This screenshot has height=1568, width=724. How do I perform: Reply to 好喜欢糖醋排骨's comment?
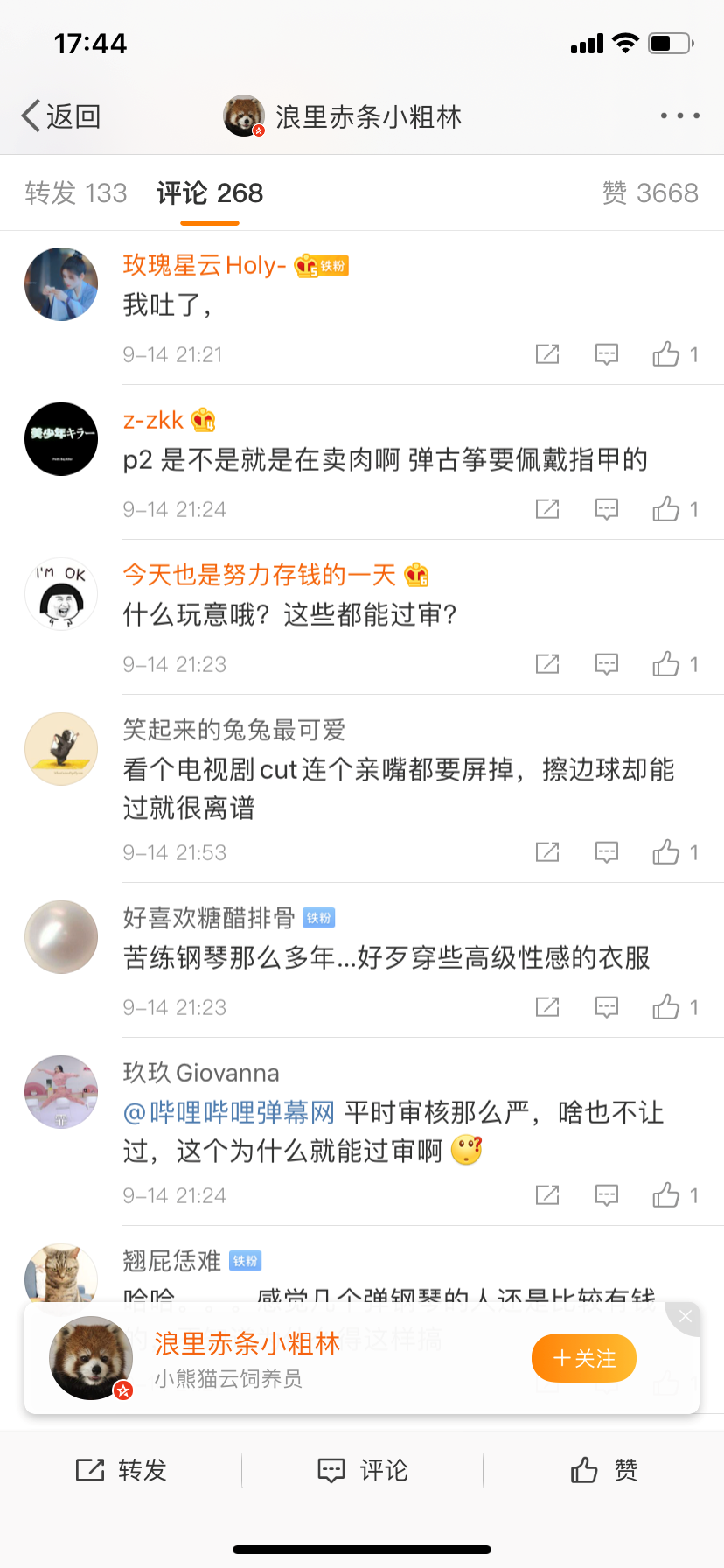pos(606,1007)
